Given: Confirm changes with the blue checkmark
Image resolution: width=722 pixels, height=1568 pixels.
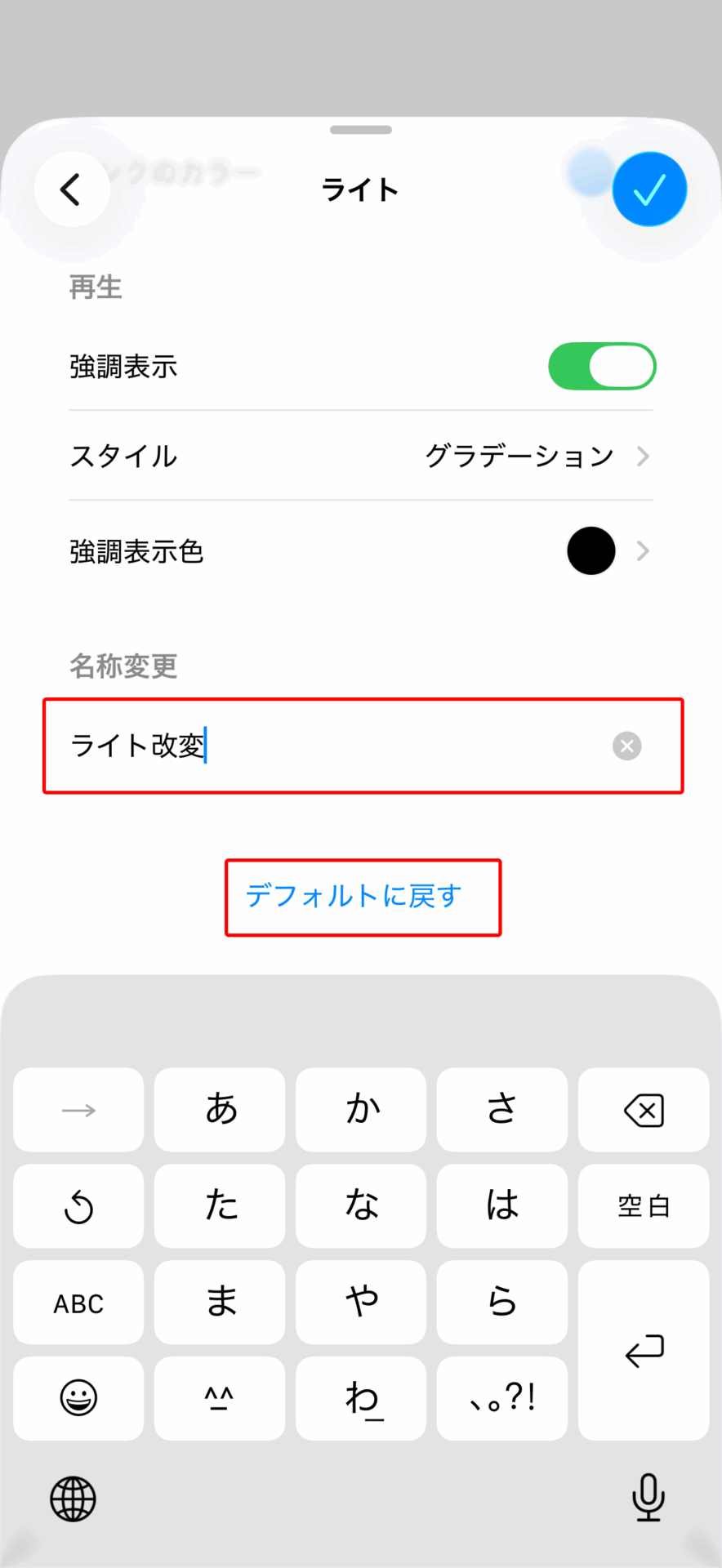Looking at the screenshot, I should [x=649, y=189].
